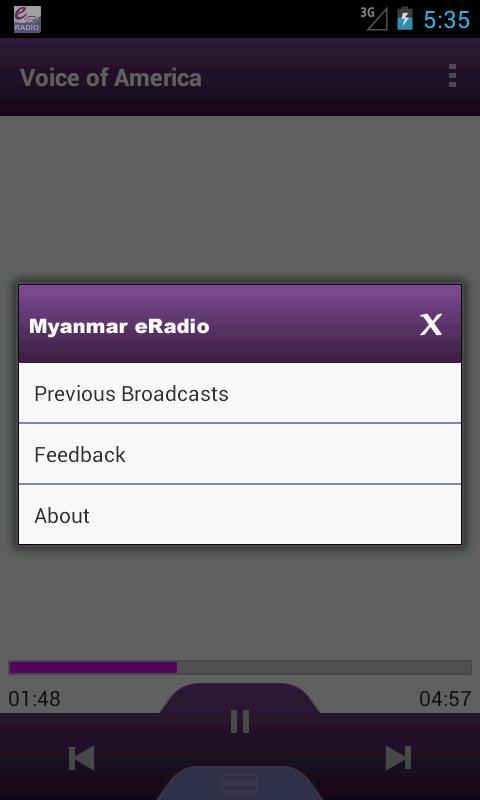Select the Feedback option
Image resolution: width=480 pixels, height=800 pixels.
coord(240,454)
